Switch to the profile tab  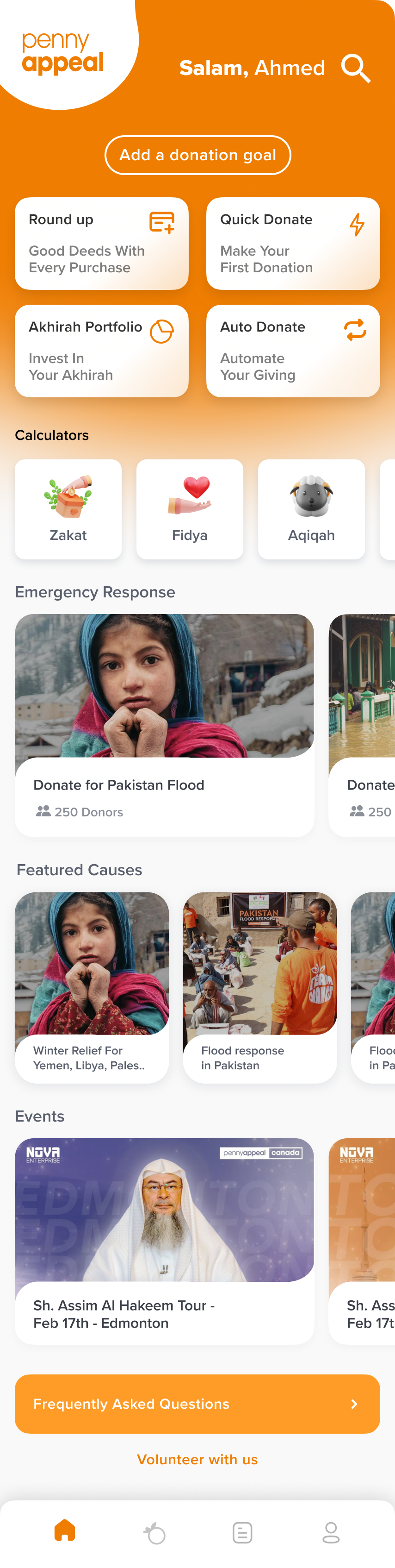click(331, 1533)
